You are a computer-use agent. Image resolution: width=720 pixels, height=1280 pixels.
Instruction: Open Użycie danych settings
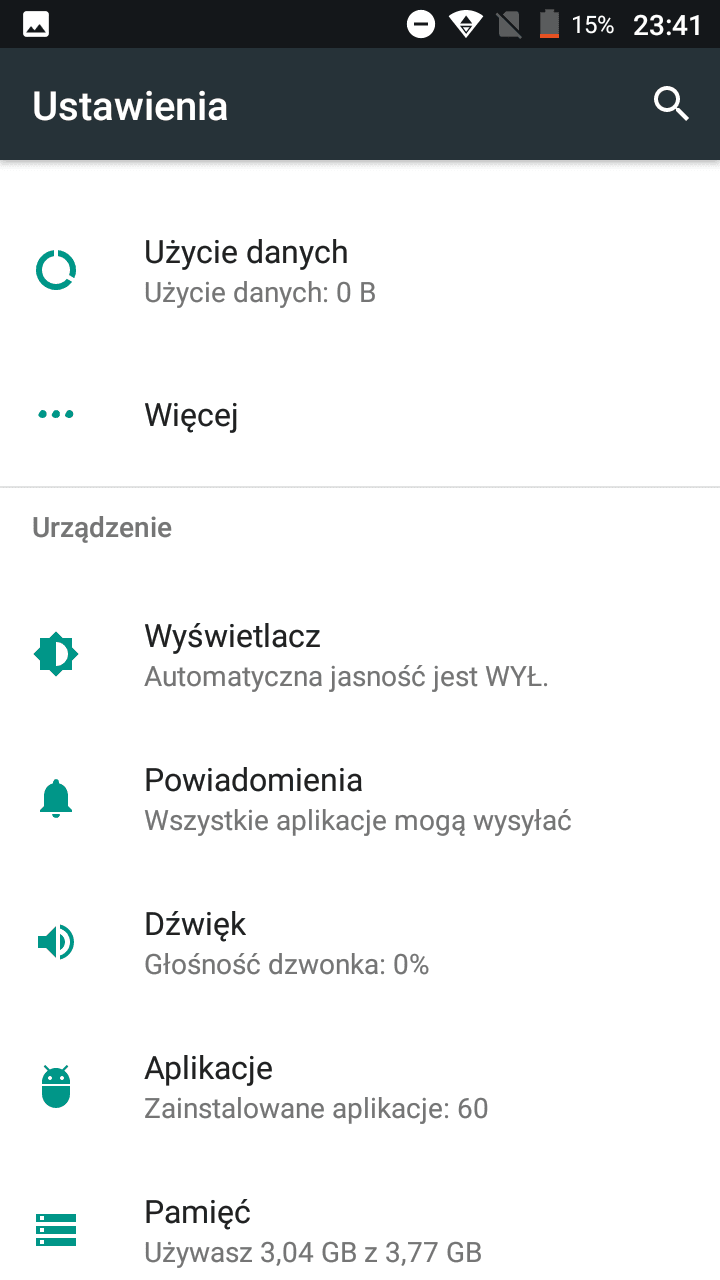tap(360, 270)
